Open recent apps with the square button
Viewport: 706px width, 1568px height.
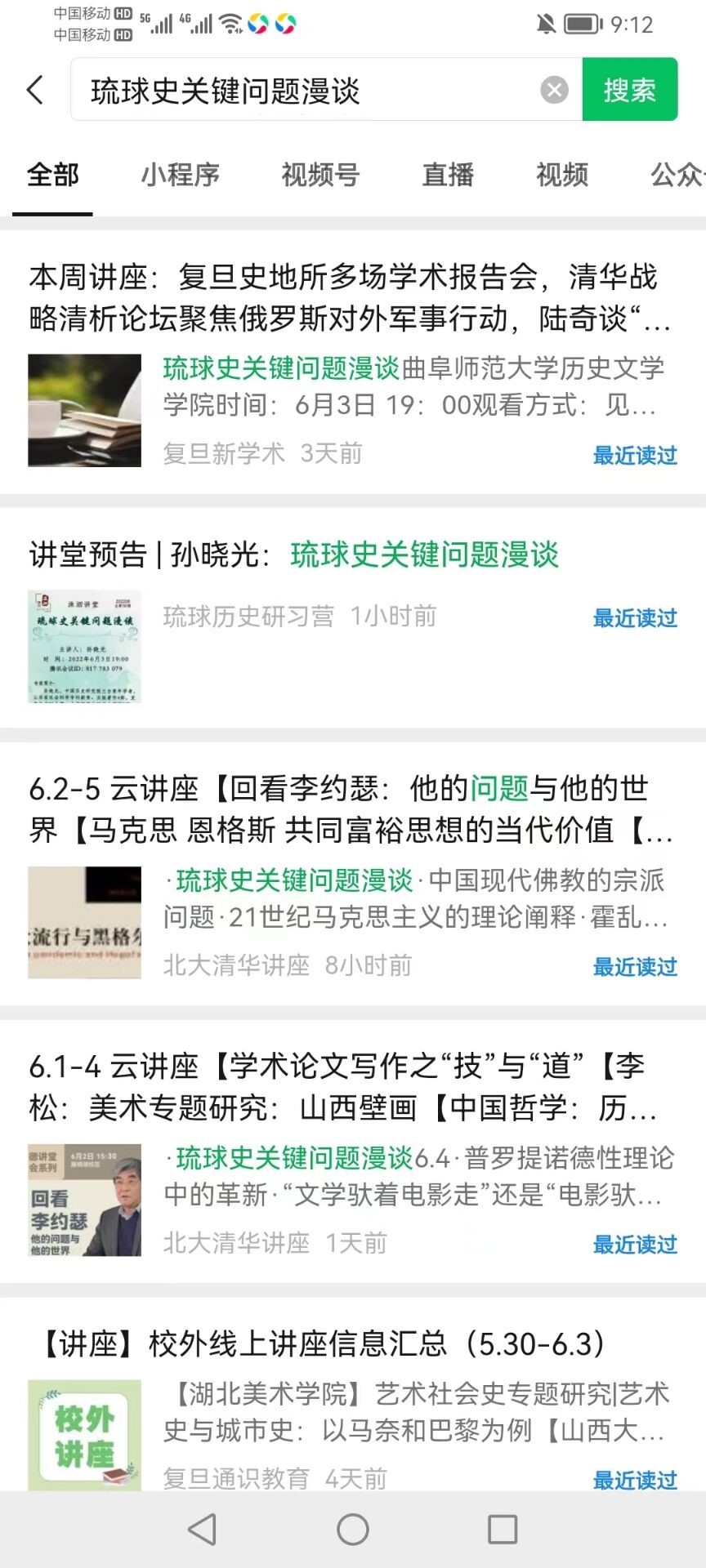(x=502, y=1529)
